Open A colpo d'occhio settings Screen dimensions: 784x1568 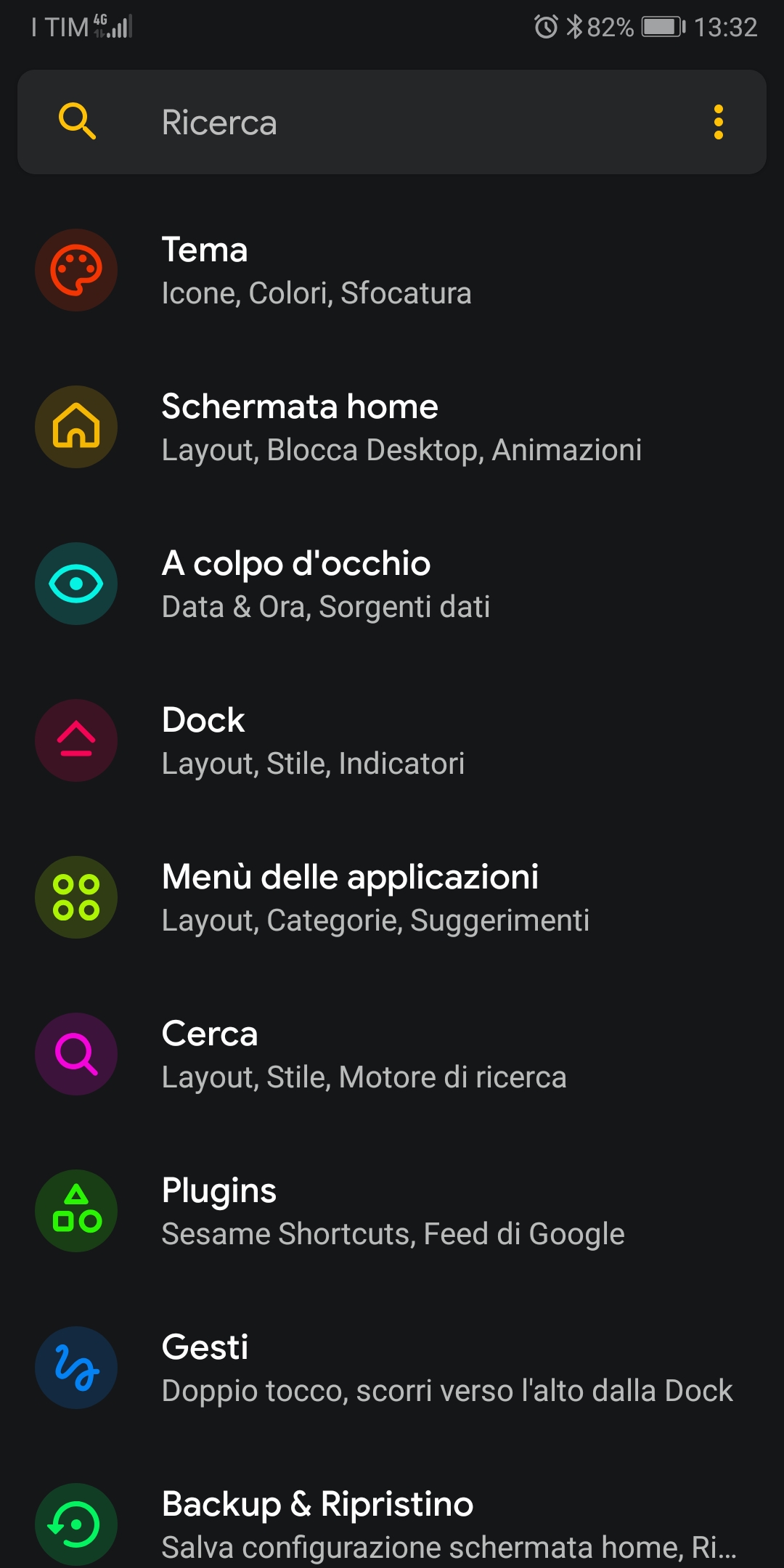click(392, 584)
